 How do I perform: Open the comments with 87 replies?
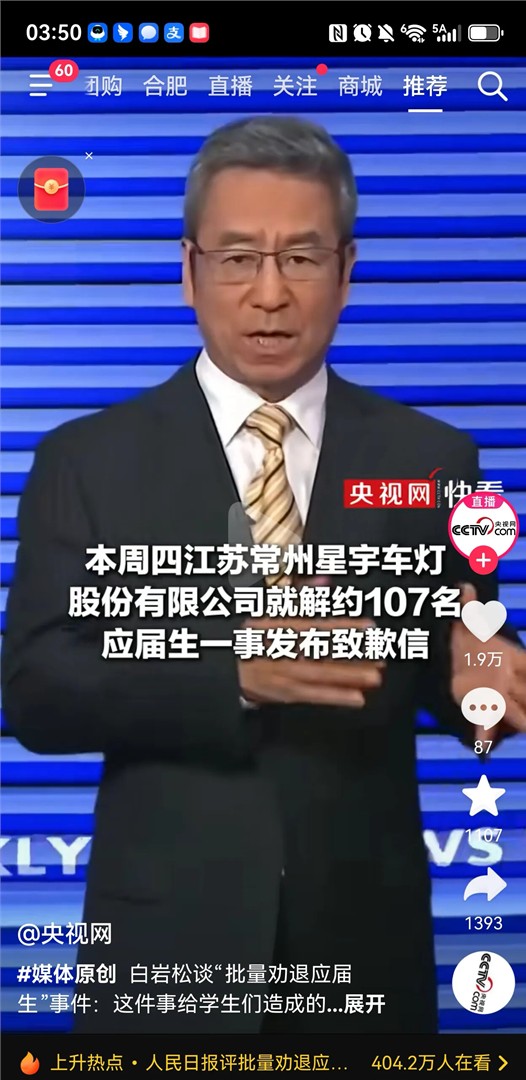coord(483,709)
